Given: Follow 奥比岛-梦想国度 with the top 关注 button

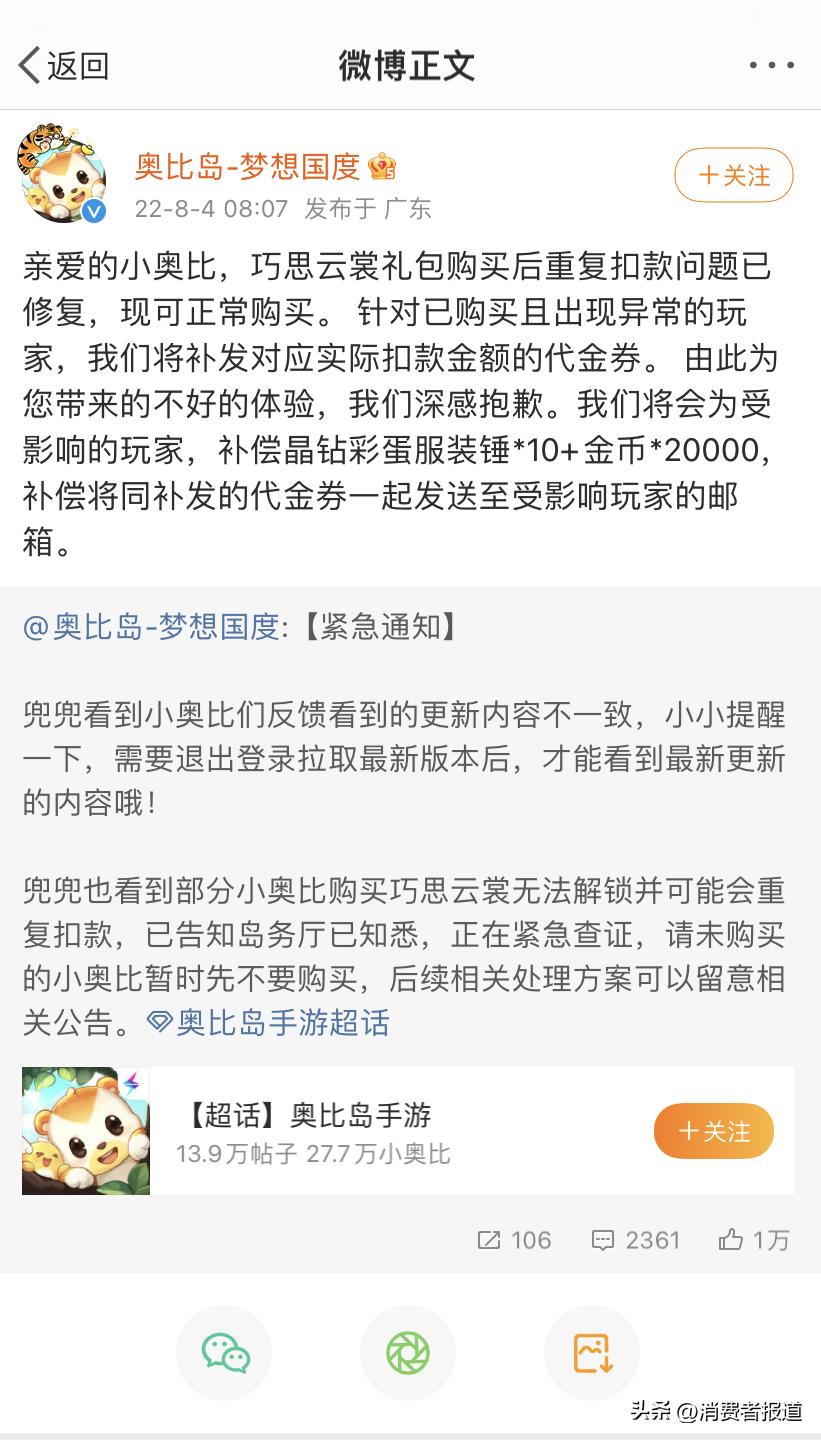Looking at the screenshot, I should (733, 175).
